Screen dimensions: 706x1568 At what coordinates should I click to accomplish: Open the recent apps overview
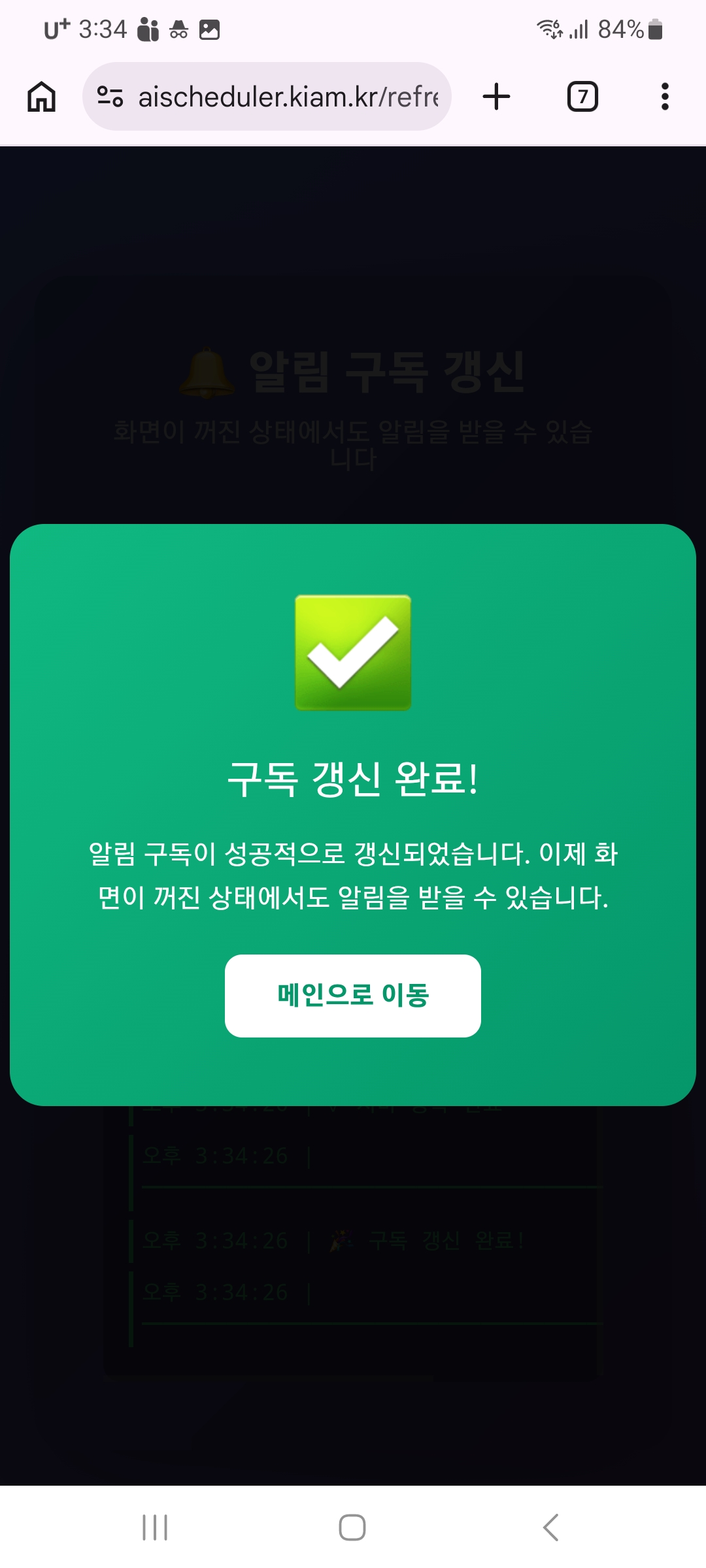click(x=155, y=1527)
